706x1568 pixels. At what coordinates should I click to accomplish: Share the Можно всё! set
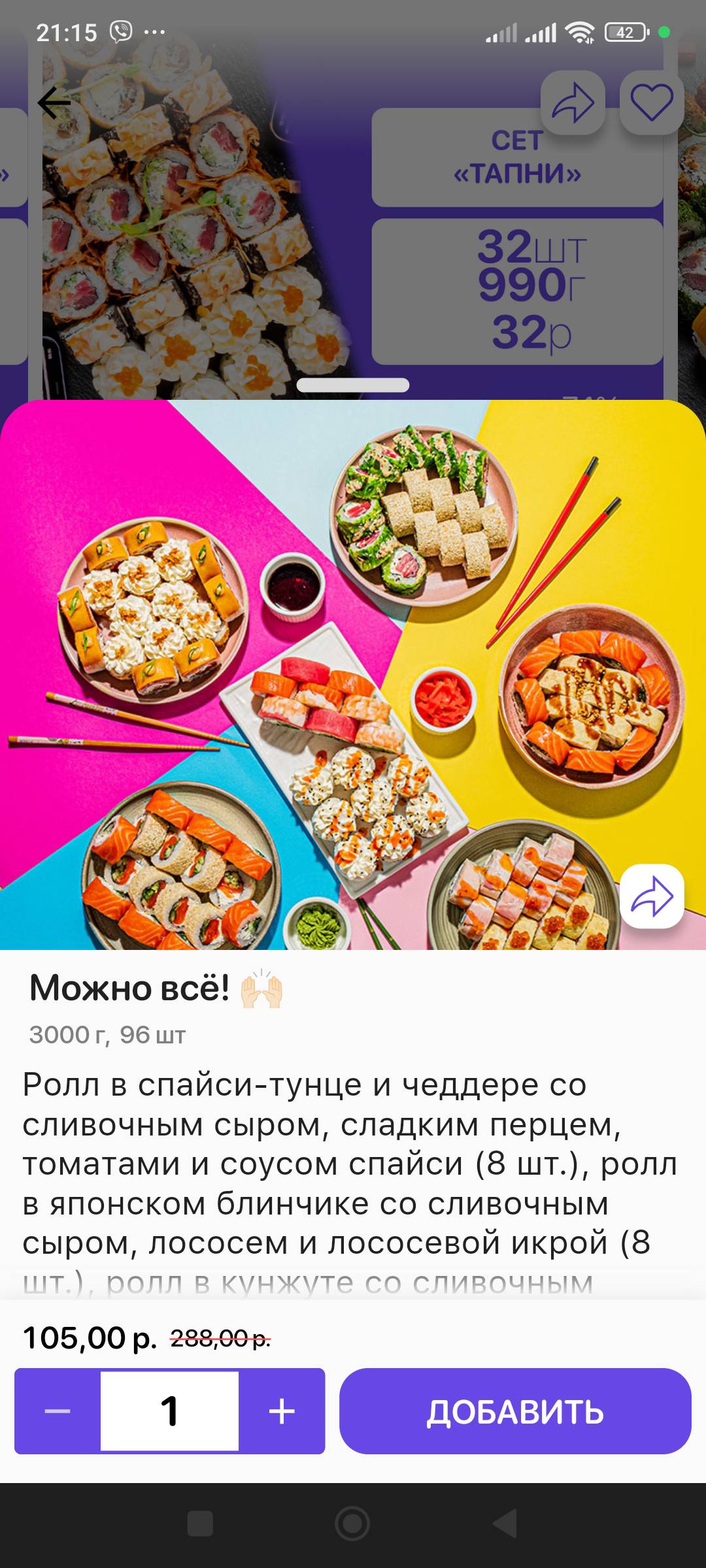[652, 896]
